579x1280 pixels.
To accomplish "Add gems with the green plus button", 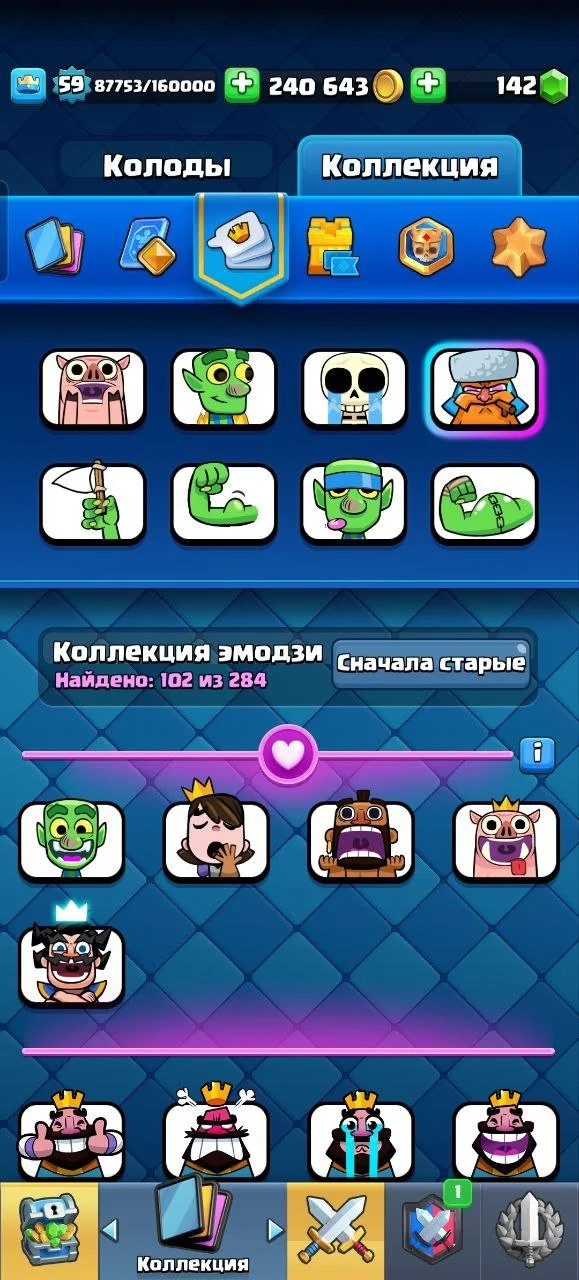I will pos(428,86).
